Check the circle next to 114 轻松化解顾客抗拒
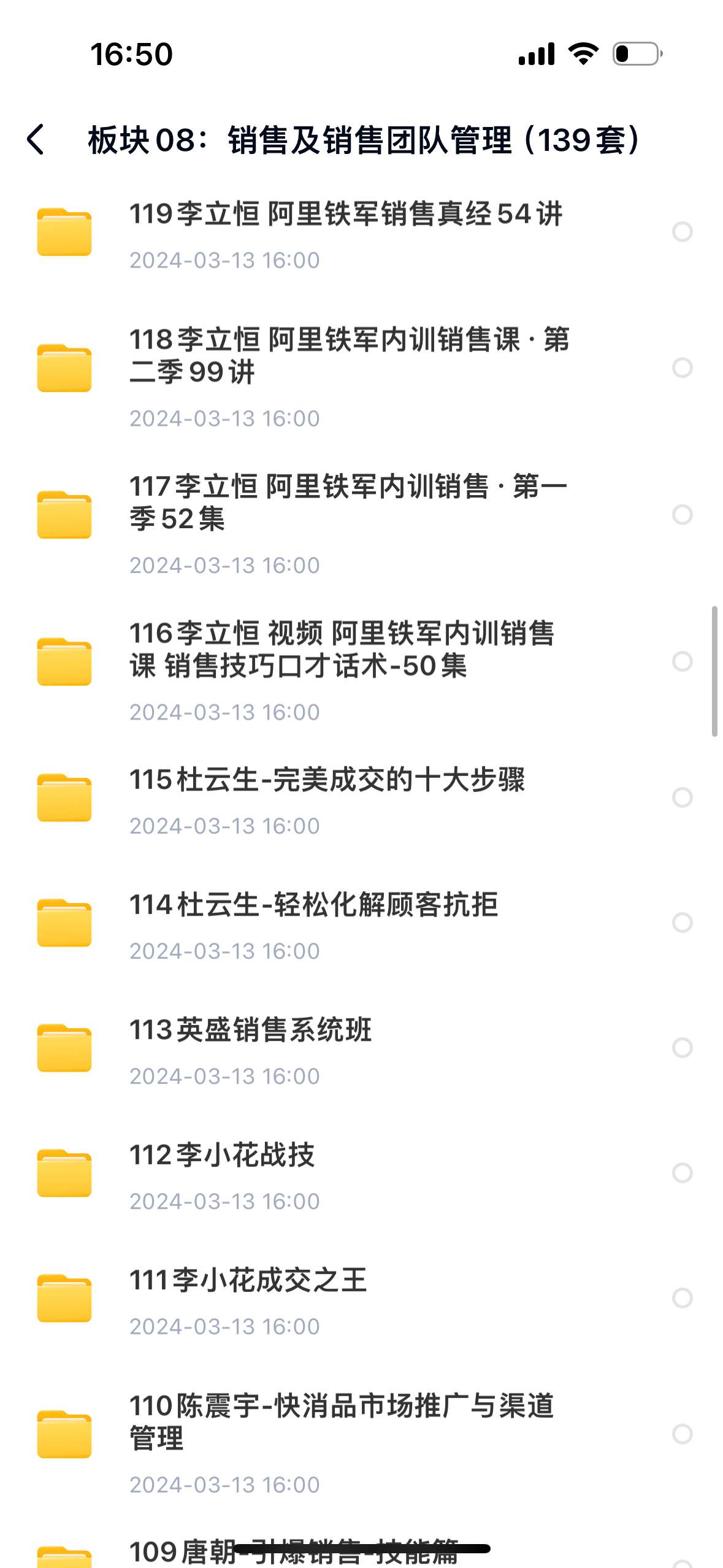Viewport: 723px width, 1568px height. pos(682,923)
